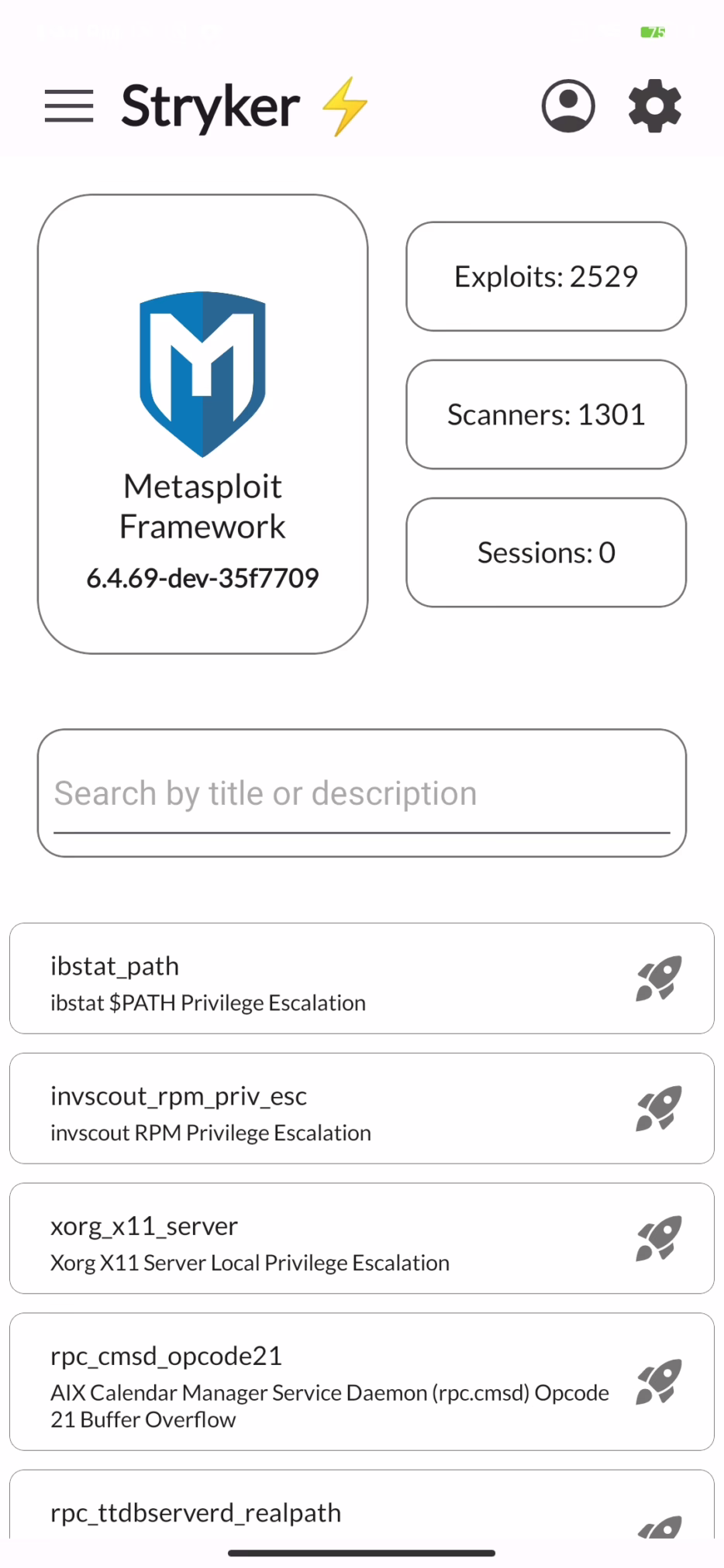
Task: Open the user profile icon
Action: pyautogui.click(x=568, y=106)
